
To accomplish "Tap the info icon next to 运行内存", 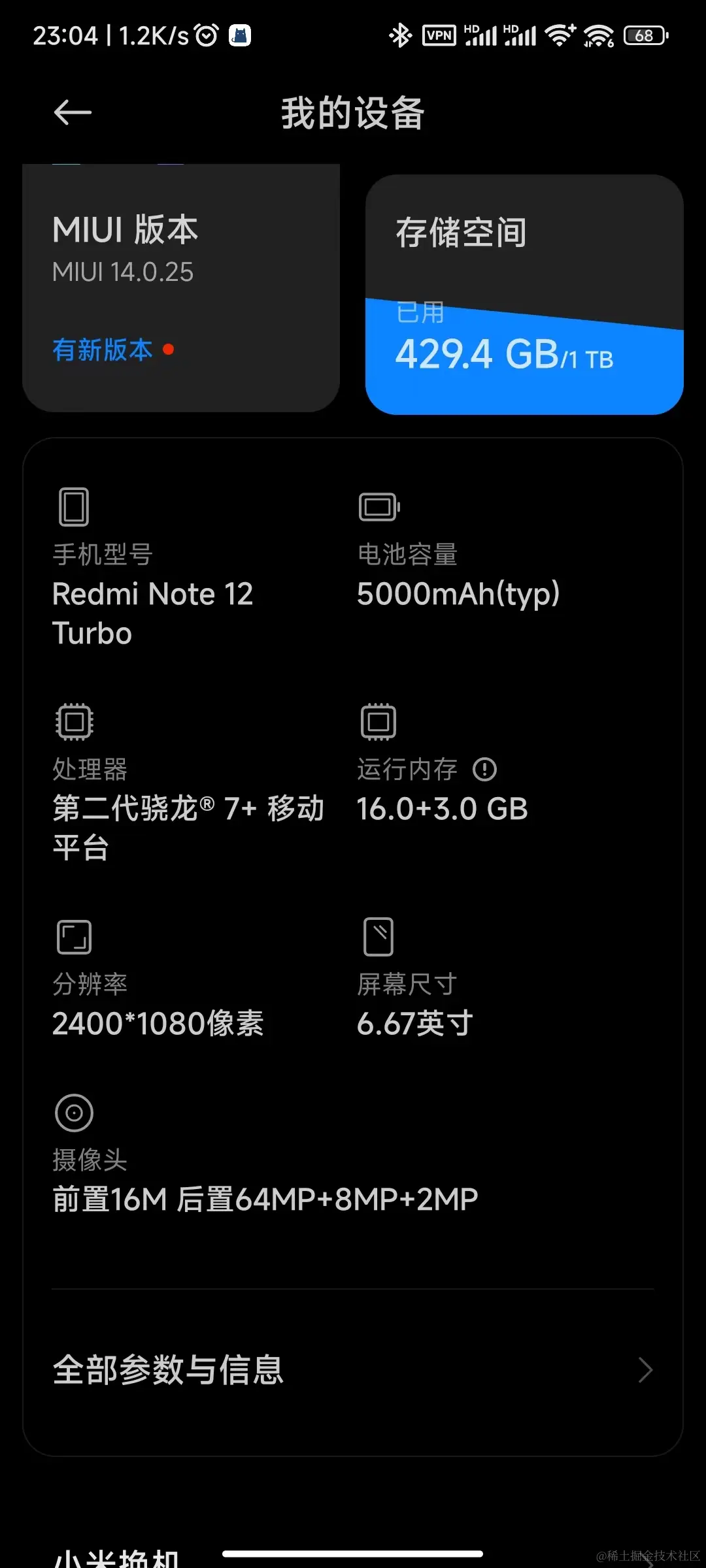I will [486, 769].
